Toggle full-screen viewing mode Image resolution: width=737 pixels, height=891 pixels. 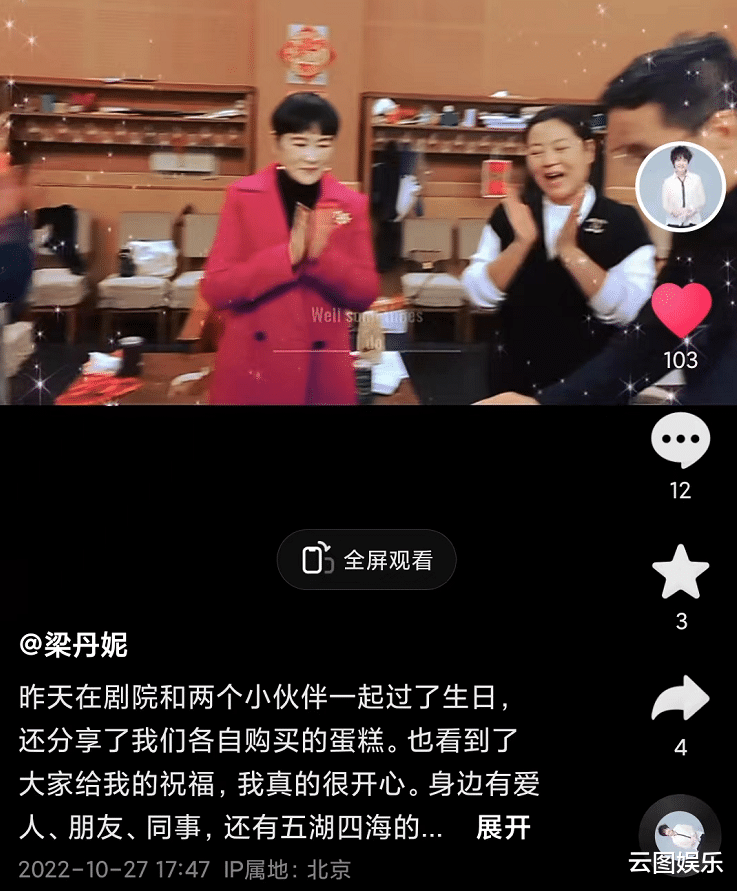(x=366, y=559)
